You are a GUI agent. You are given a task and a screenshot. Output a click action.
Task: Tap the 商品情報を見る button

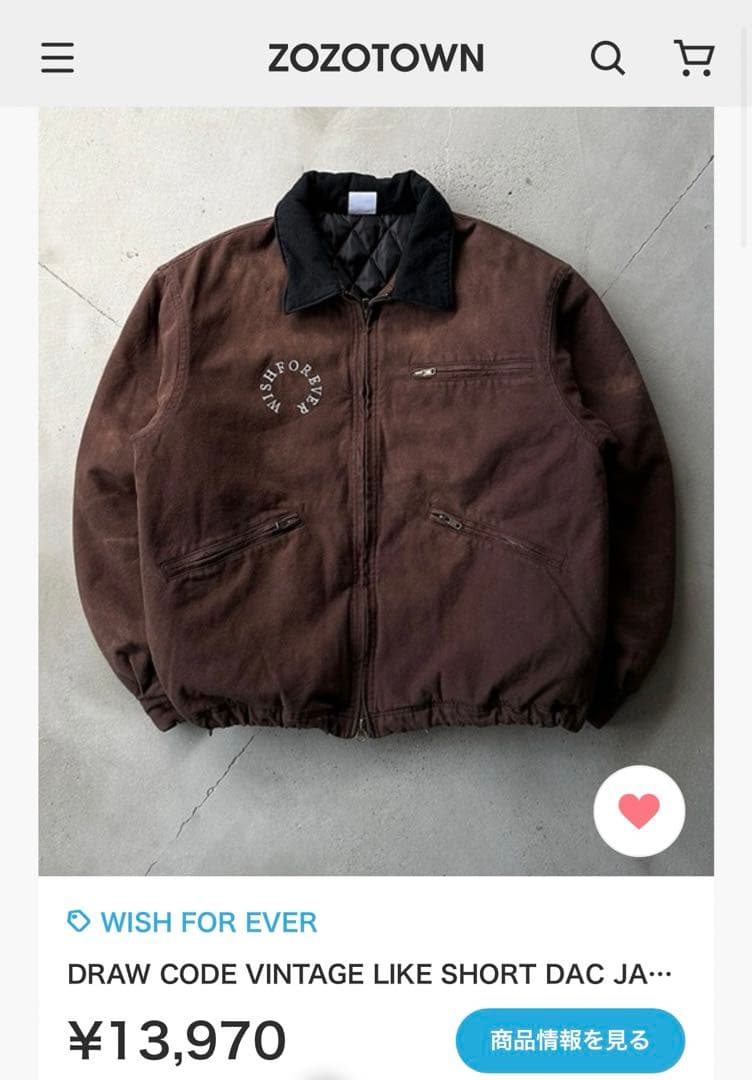click(570, 1040)
